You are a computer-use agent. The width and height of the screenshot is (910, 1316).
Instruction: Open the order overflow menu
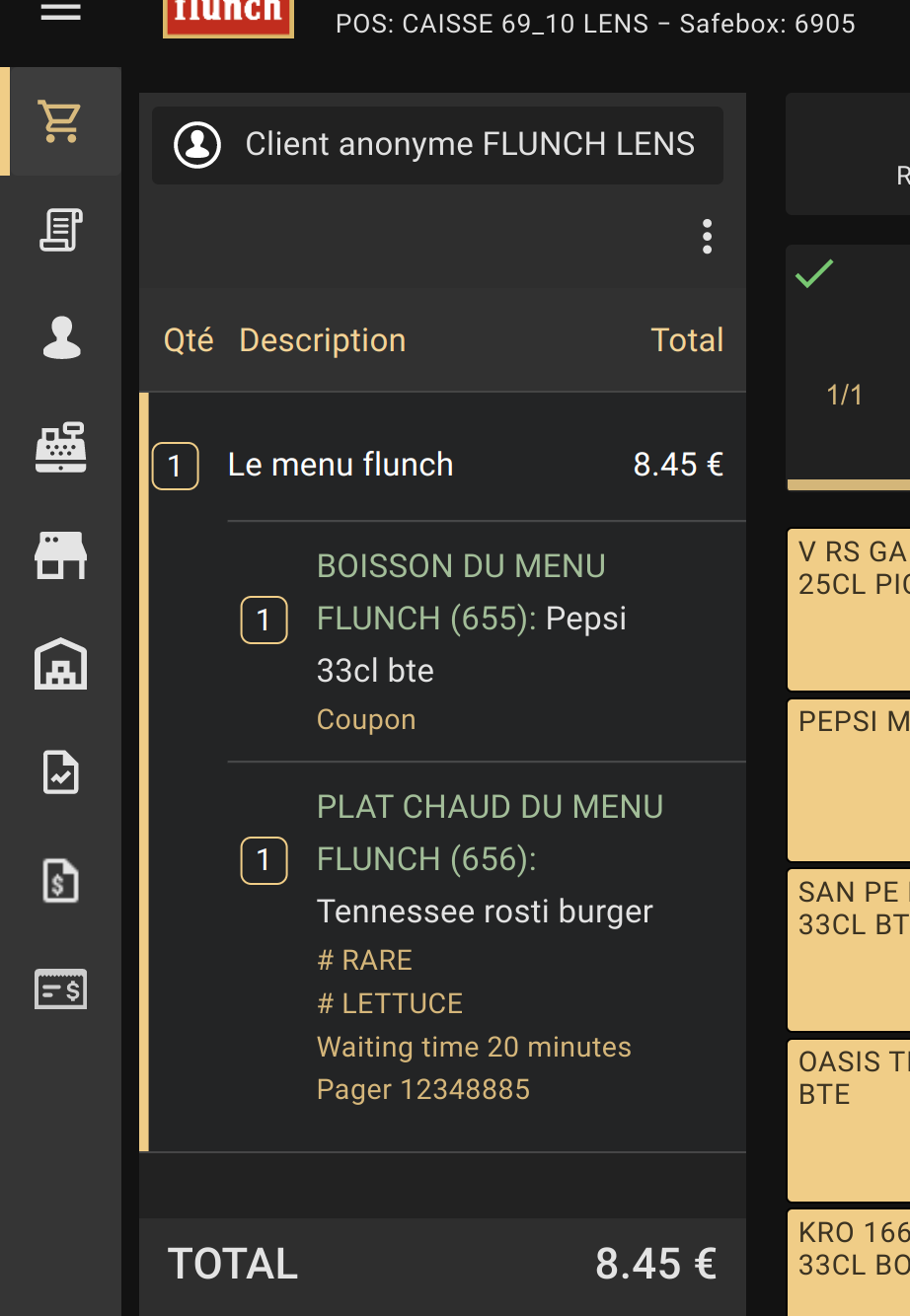coord(707,237)
